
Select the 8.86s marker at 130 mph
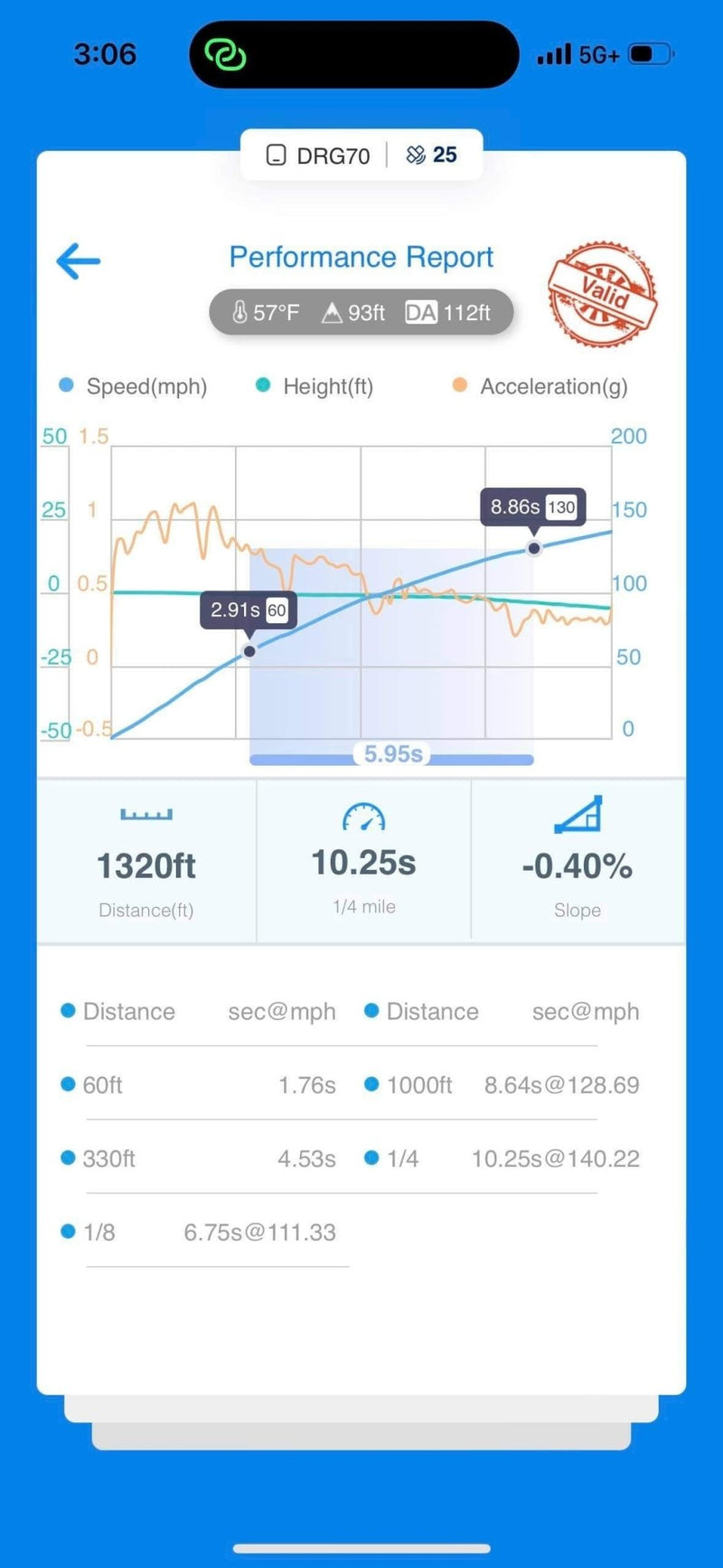pos(534,547)
